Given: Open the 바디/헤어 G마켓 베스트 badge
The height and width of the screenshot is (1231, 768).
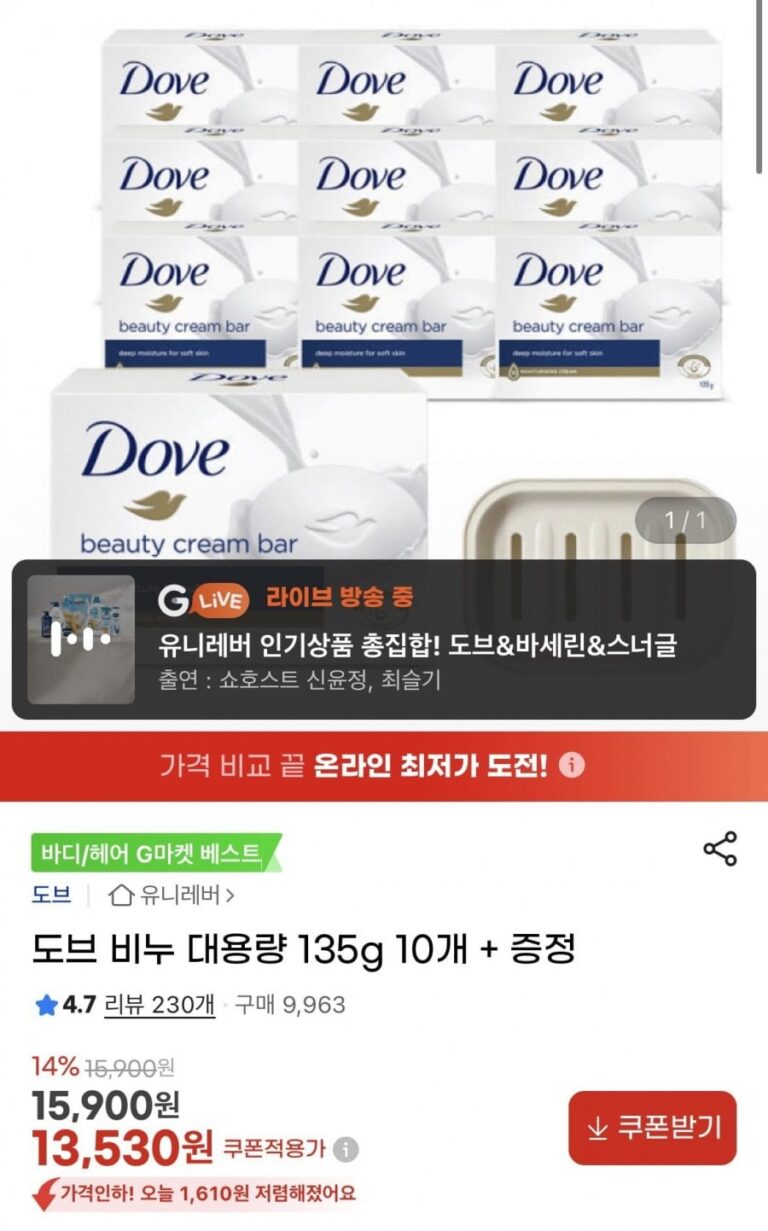Looking at the screenshot, I should [x=152, y=854].
